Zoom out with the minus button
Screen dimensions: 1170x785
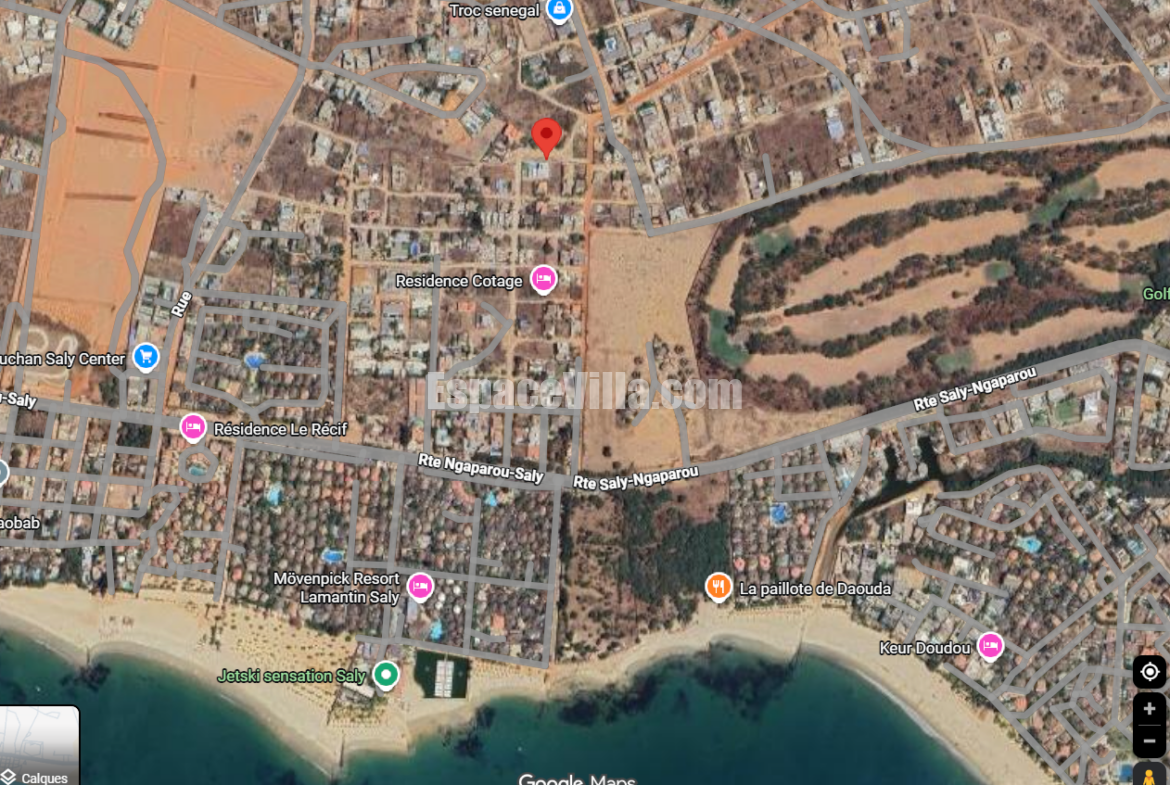tap(1149, 741)
